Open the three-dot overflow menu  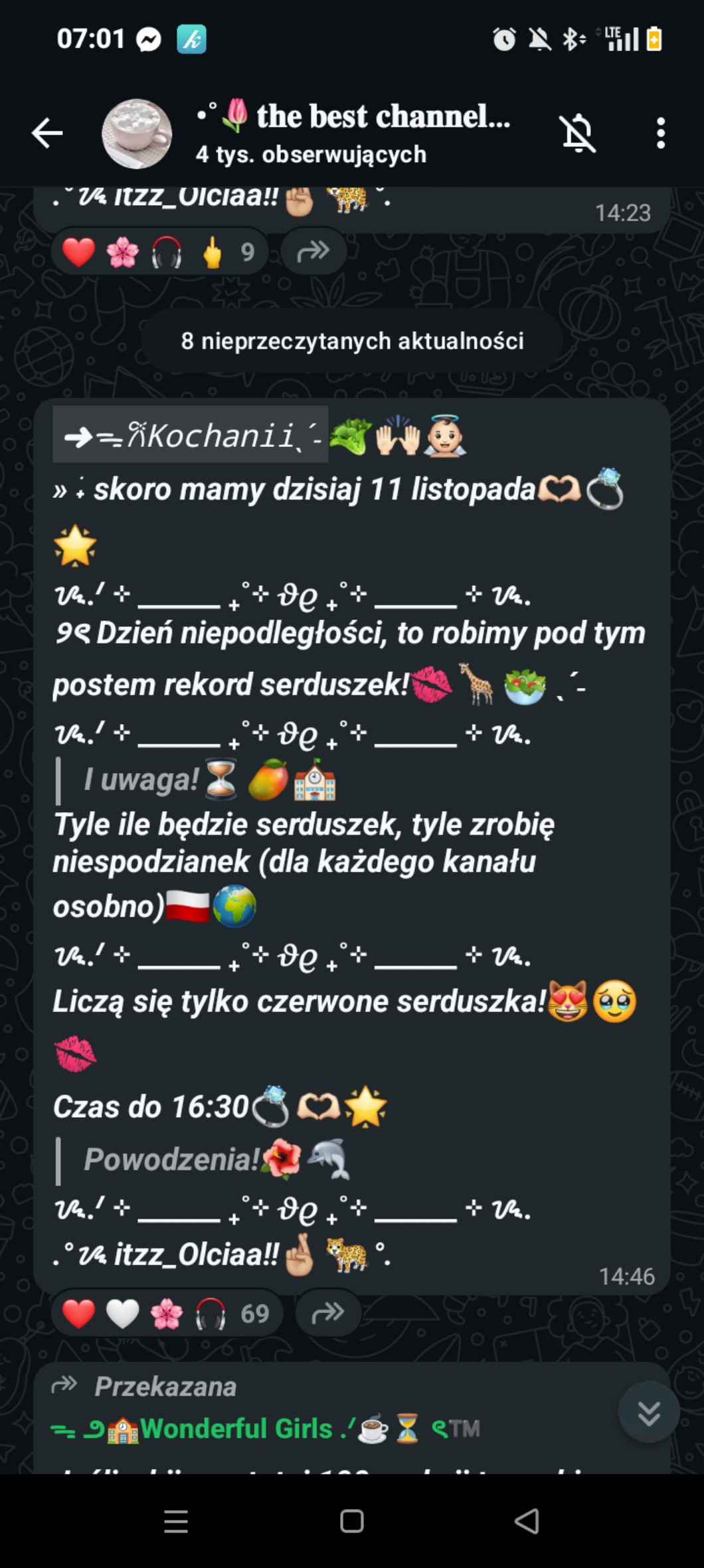pos(660,133)
